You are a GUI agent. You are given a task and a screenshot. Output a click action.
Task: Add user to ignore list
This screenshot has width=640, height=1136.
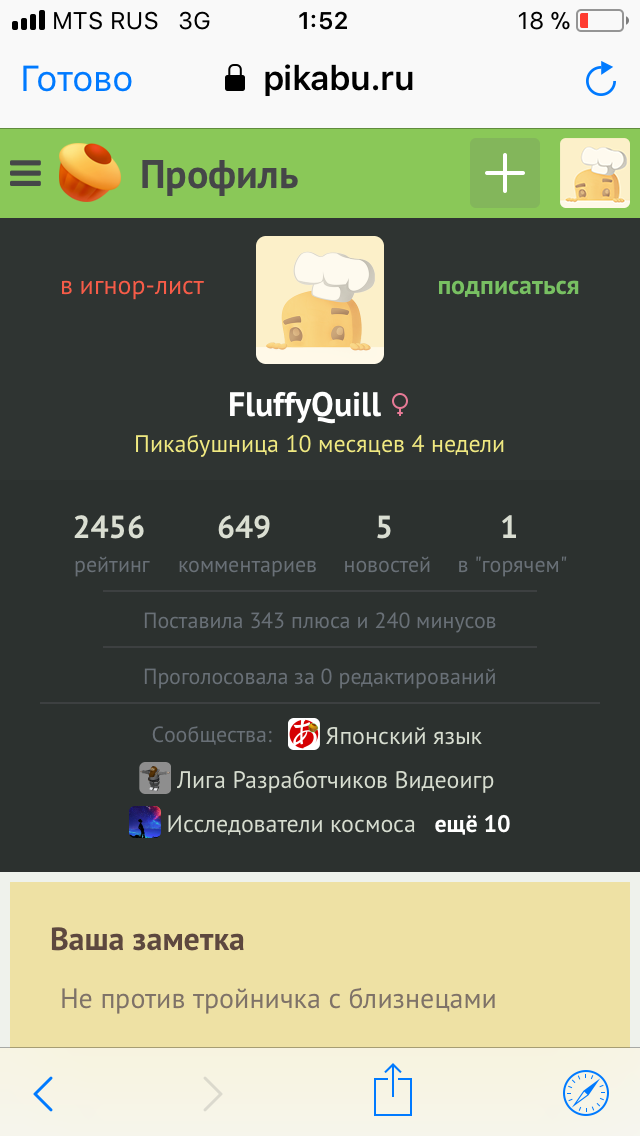click(132, 287)
